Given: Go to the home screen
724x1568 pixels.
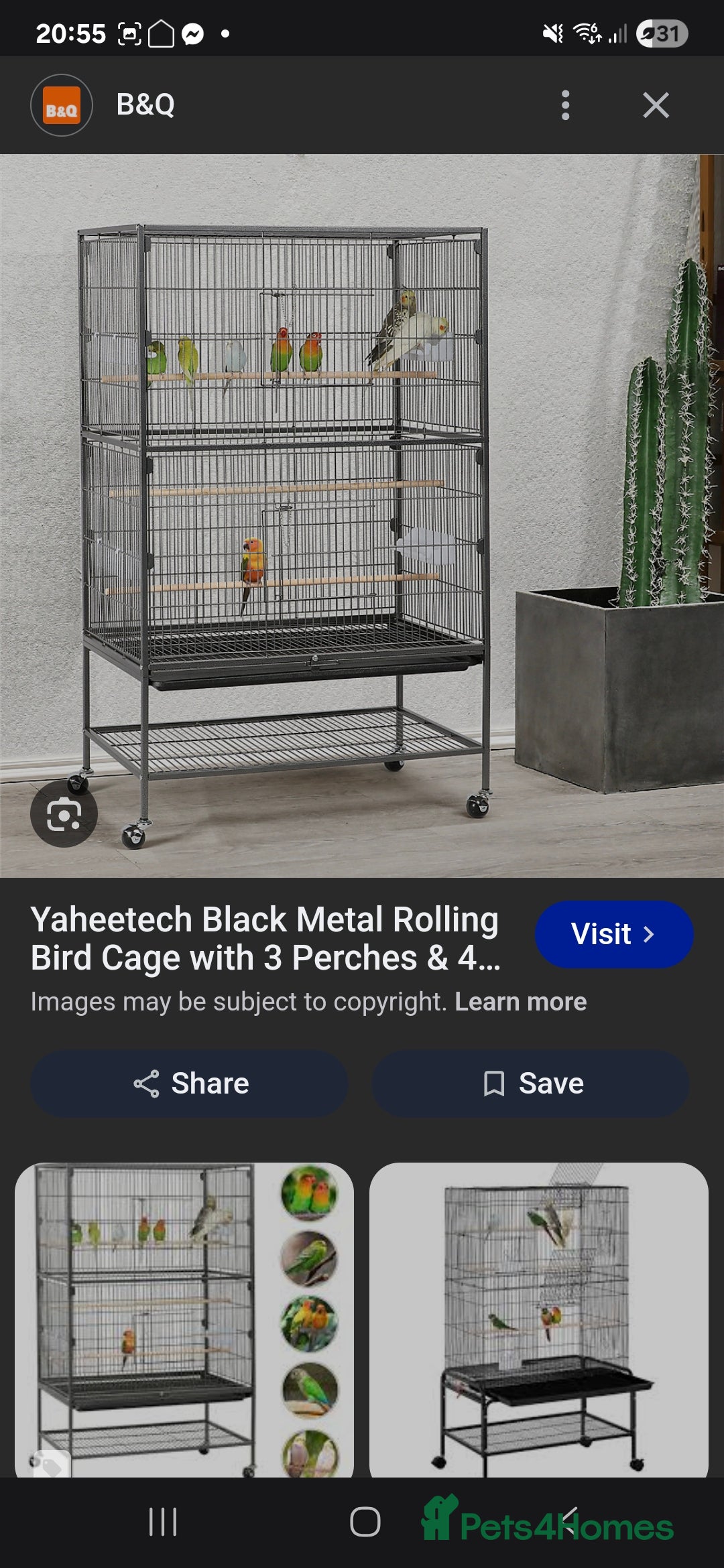Looking at the screenshot, I should tap(365, 1522).
